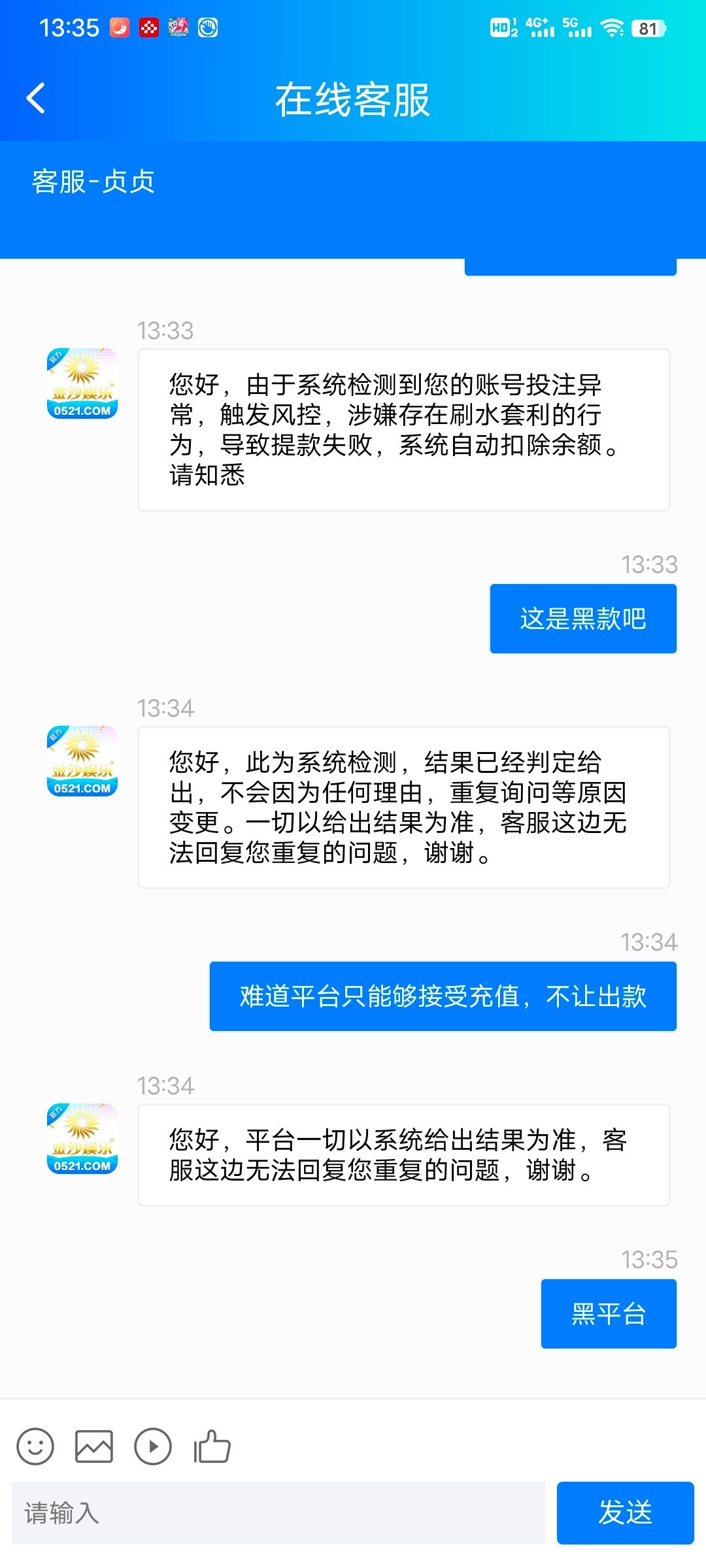Focus the 请输入 message field

coord(278,1513)
